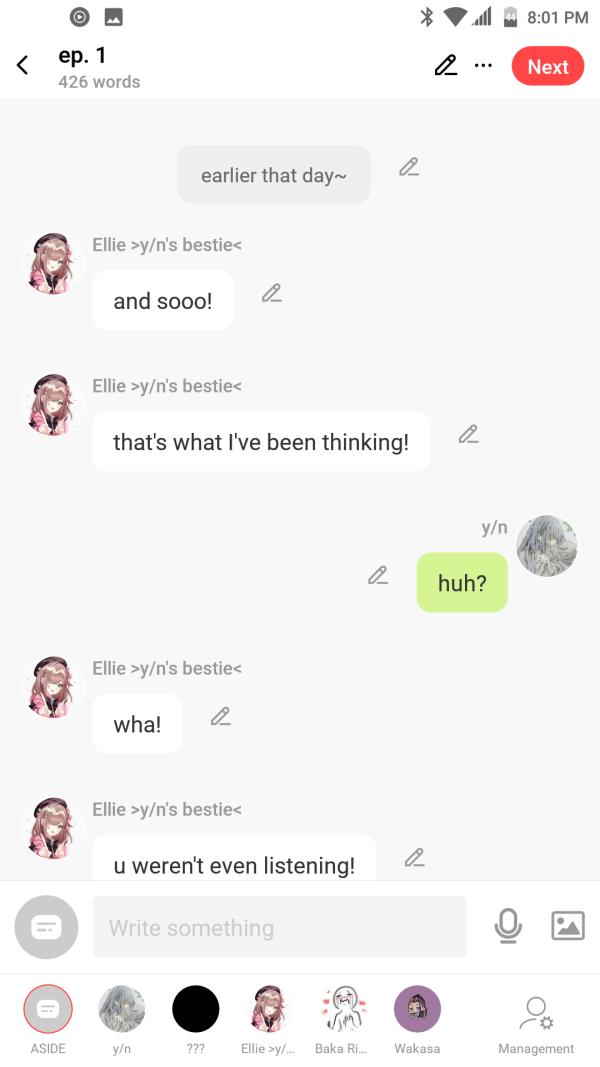Viewport: 600px width, 1067px height.
Task: Choose y/n as the speaking character
Action: coord(121,1010)
